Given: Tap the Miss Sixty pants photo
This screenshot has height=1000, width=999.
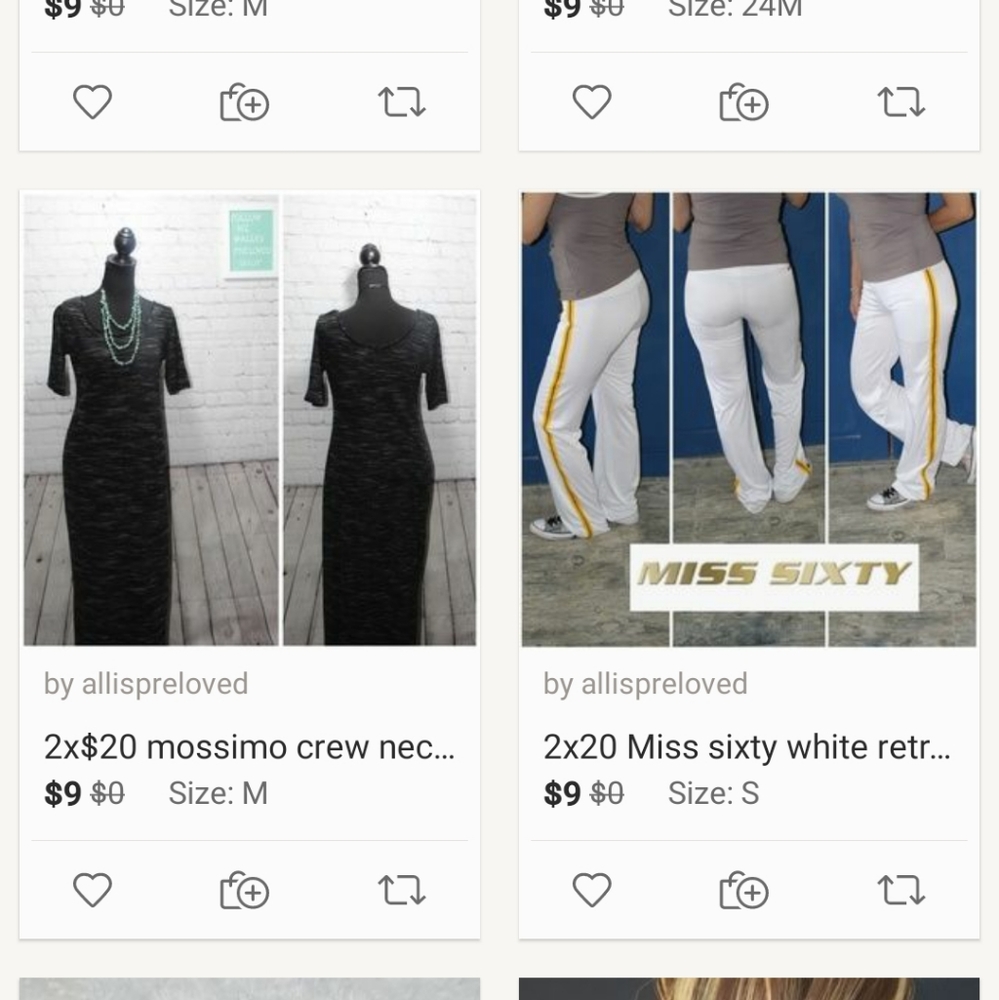Looking at the screenshot, I should coord(748,418).
